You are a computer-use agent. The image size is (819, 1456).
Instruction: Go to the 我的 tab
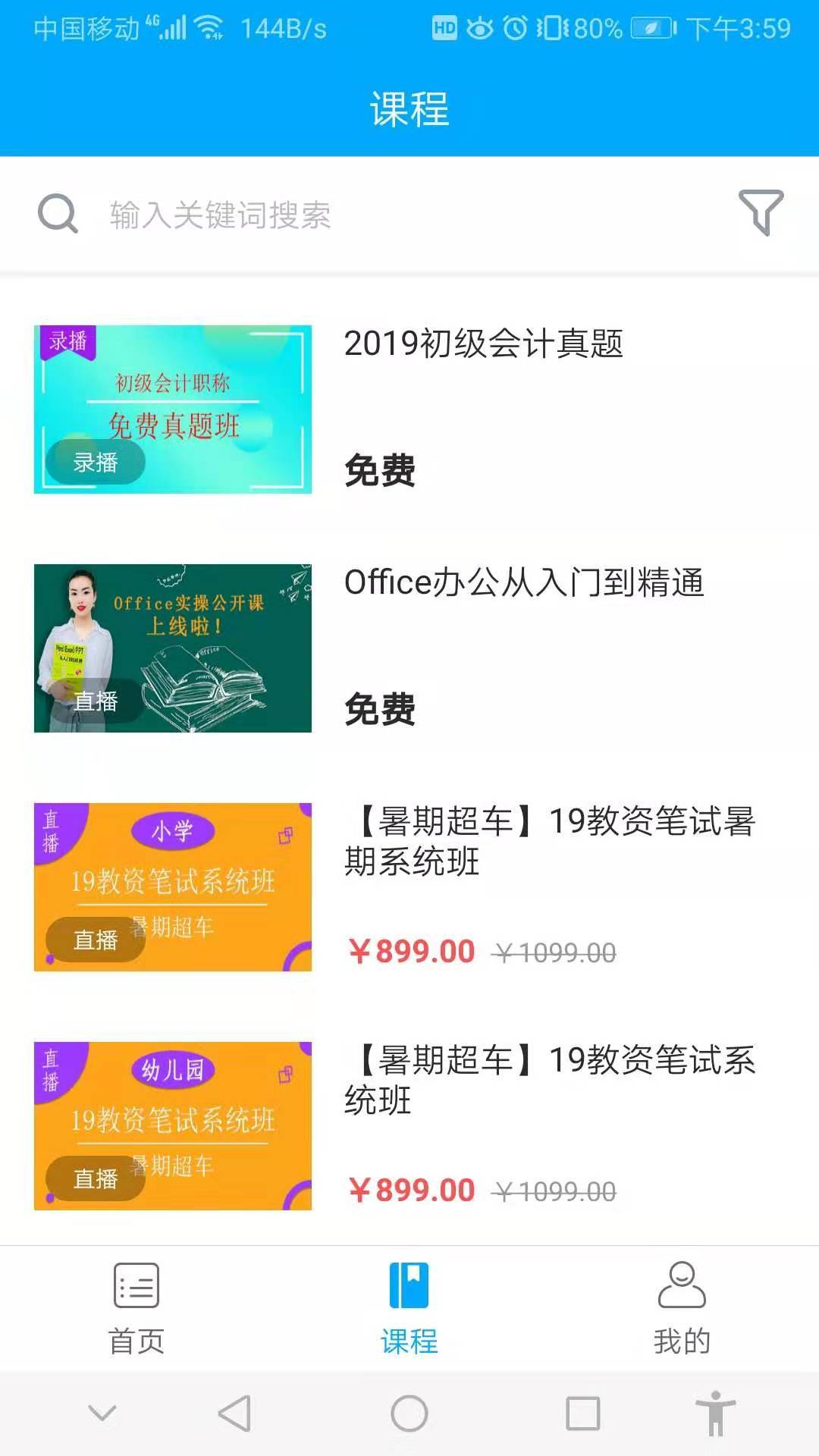point(682,1307)
